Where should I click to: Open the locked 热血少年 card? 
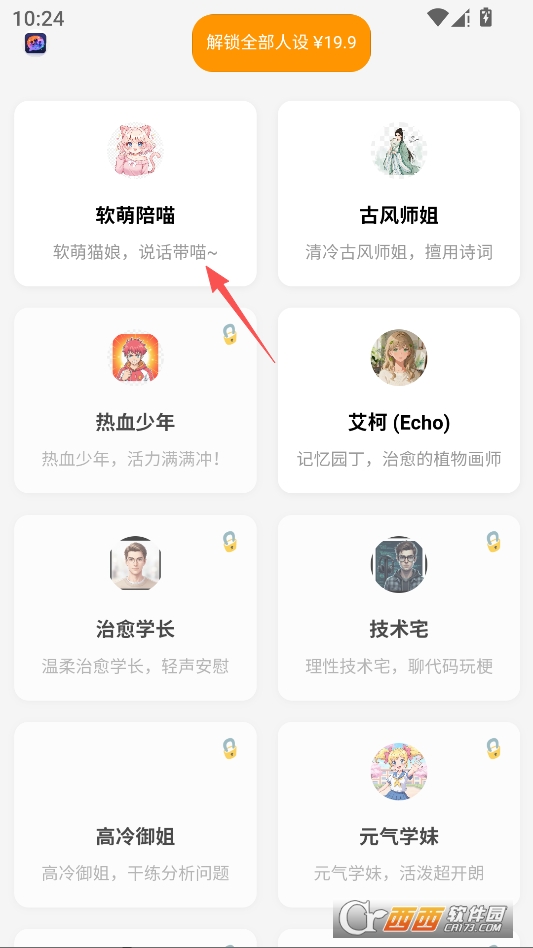135,400
